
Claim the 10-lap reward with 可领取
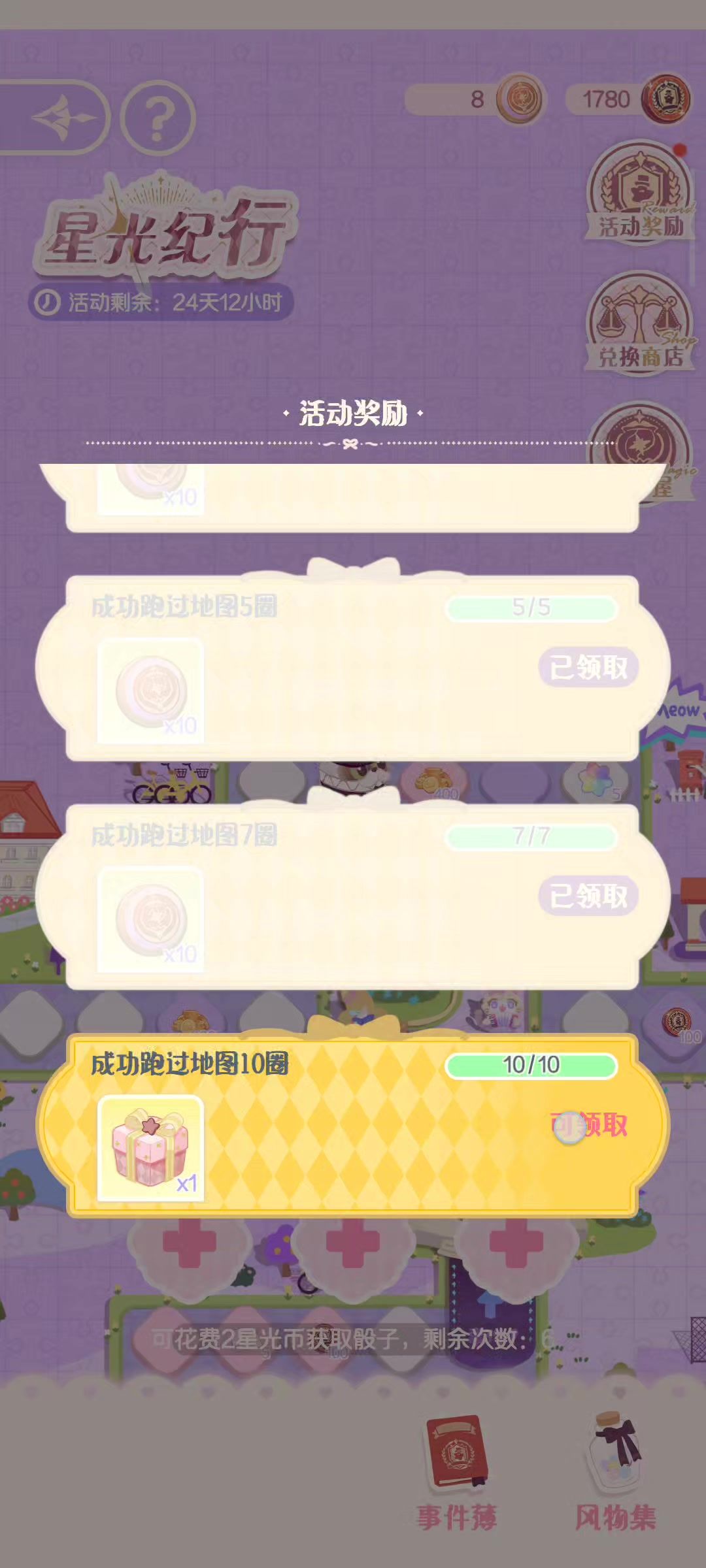pos(590,1125)
